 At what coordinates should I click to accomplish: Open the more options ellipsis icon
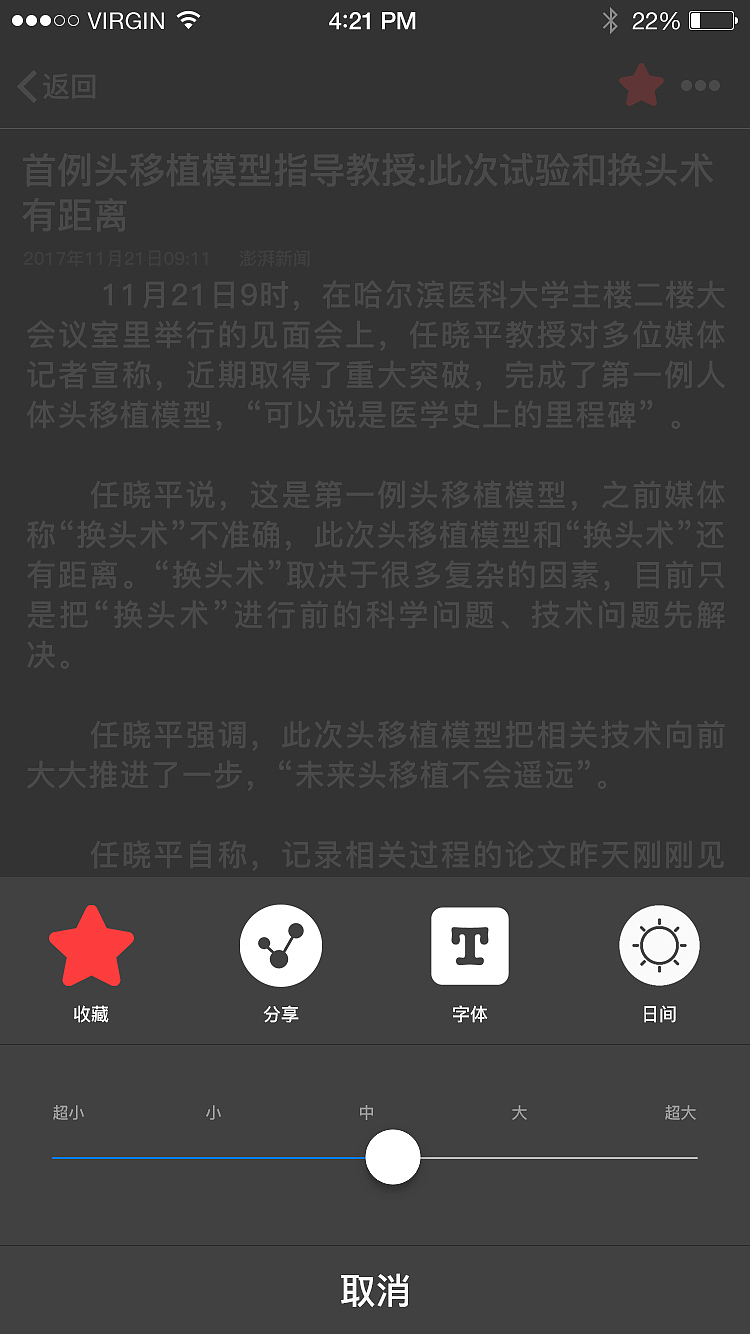tap(703, 85)
